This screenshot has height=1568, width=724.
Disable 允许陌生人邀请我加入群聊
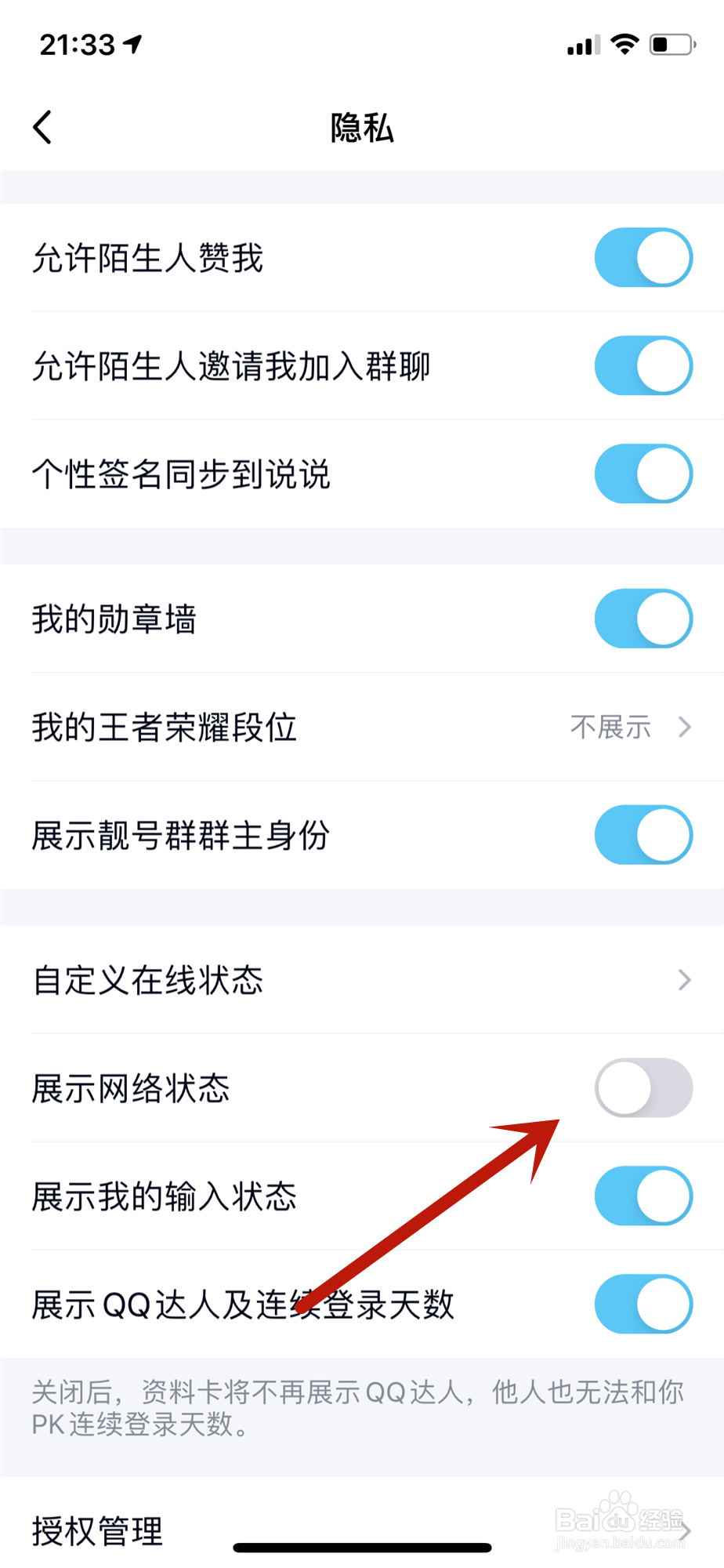[643, 366]
